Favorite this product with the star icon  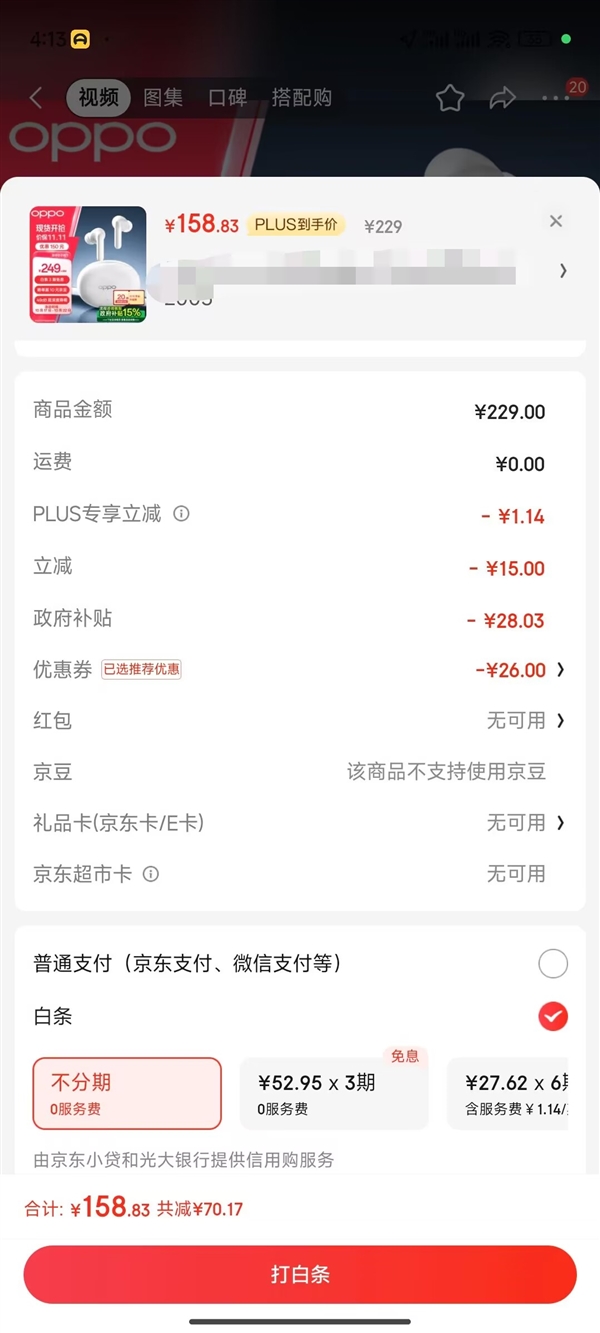(x=450, y=97)
